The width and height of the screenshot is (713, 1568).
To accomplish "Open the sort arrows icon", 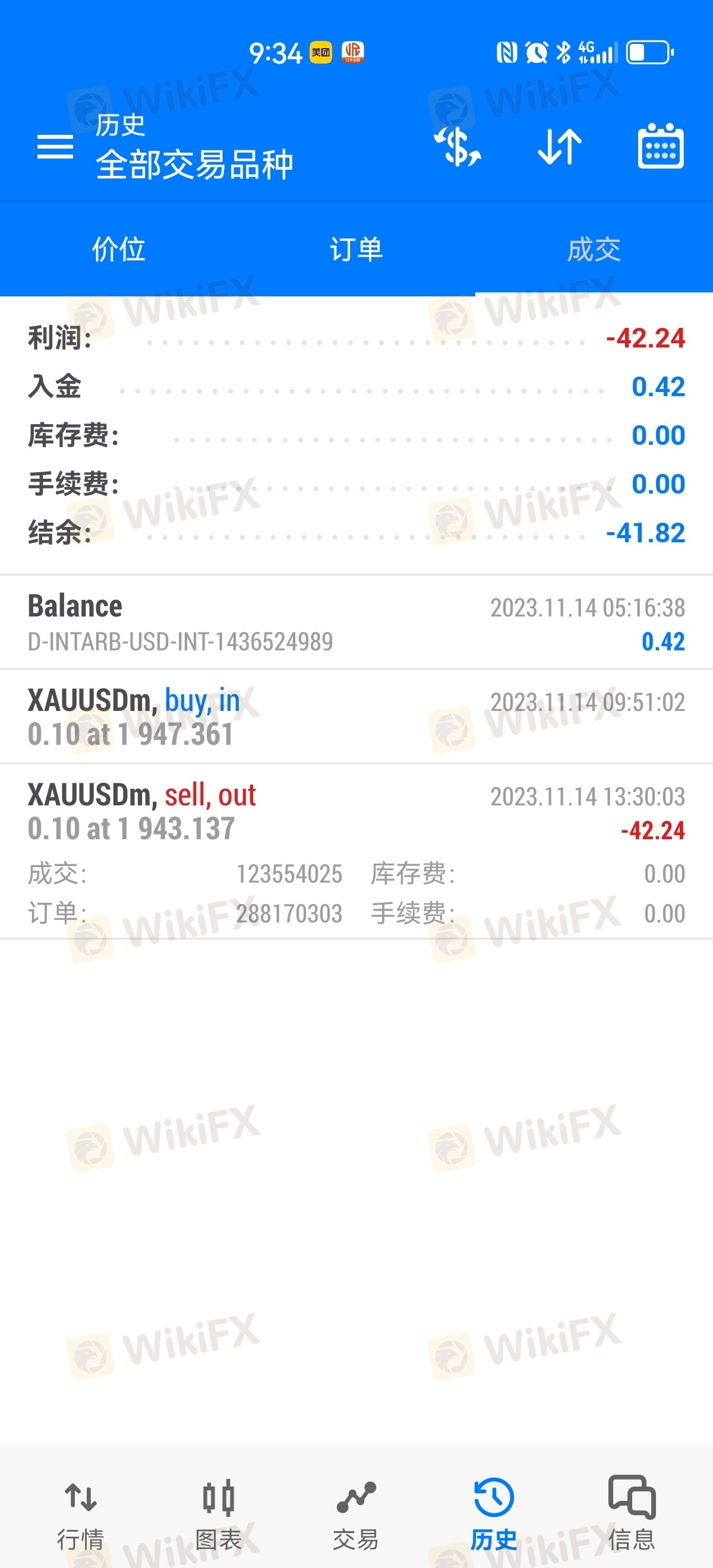I will 560,147.
